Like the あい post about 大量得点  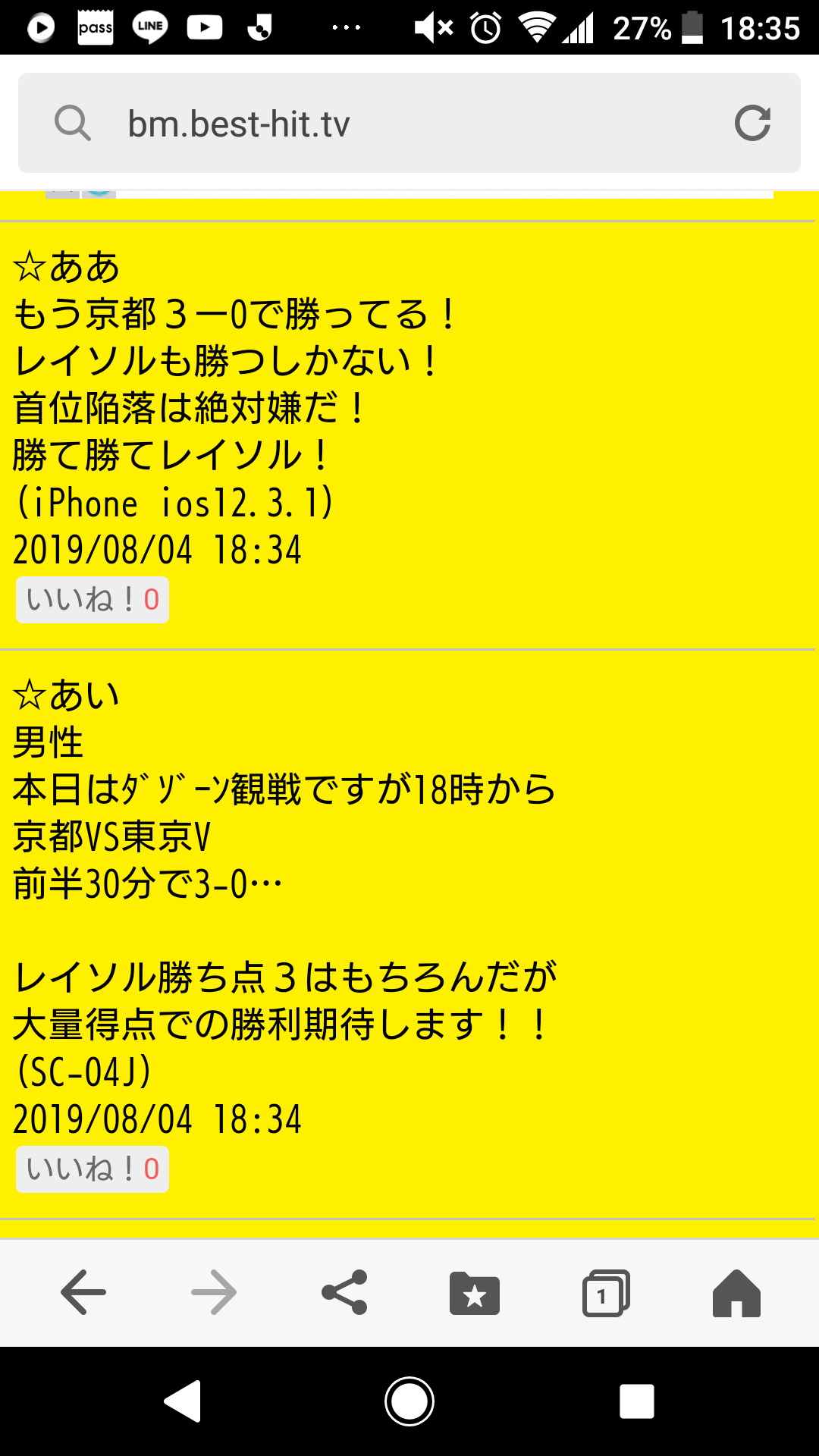coord(93,1169)
